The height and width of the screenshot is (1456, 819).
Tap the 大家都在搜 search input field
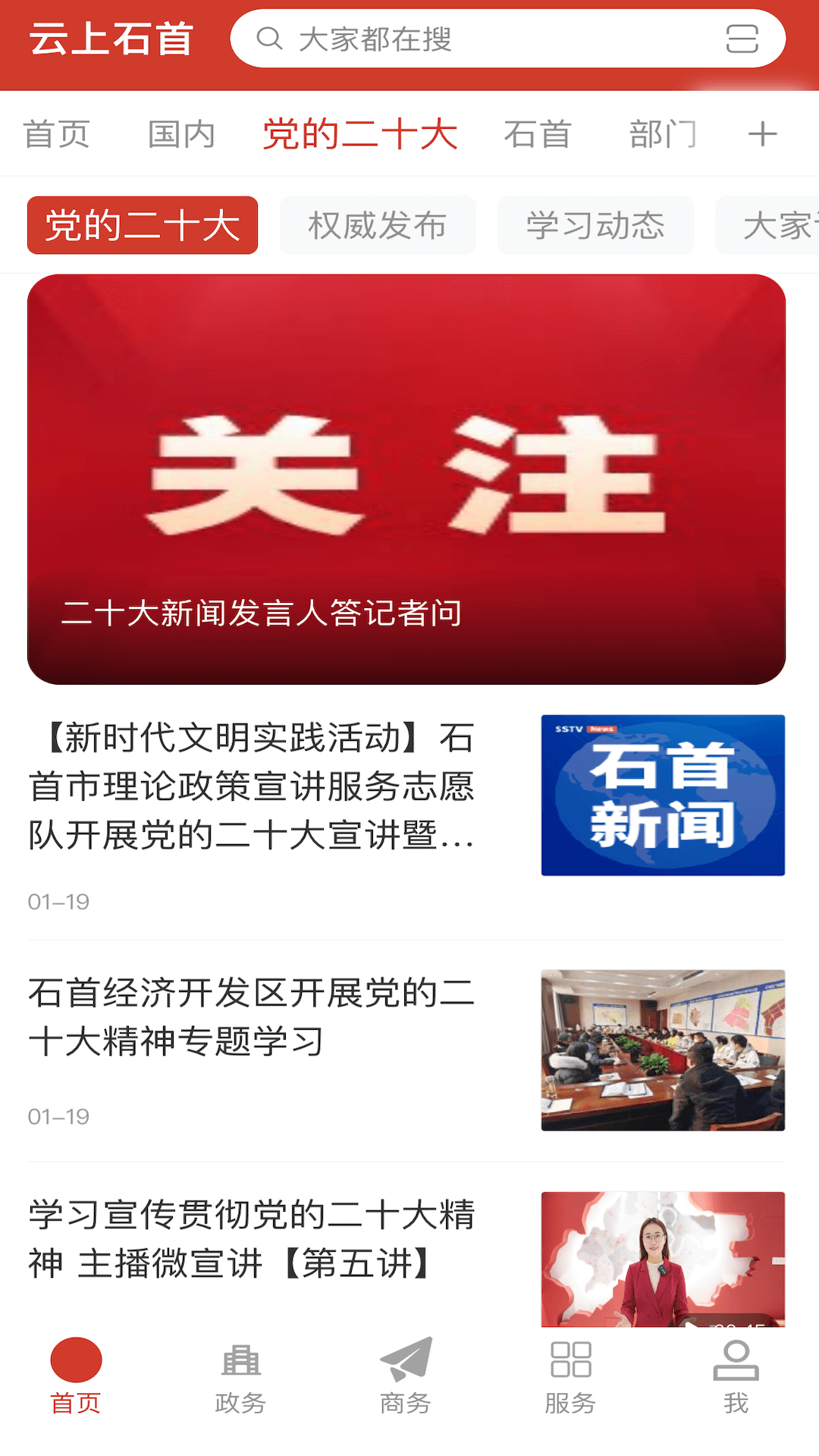[x=455, y=40]
